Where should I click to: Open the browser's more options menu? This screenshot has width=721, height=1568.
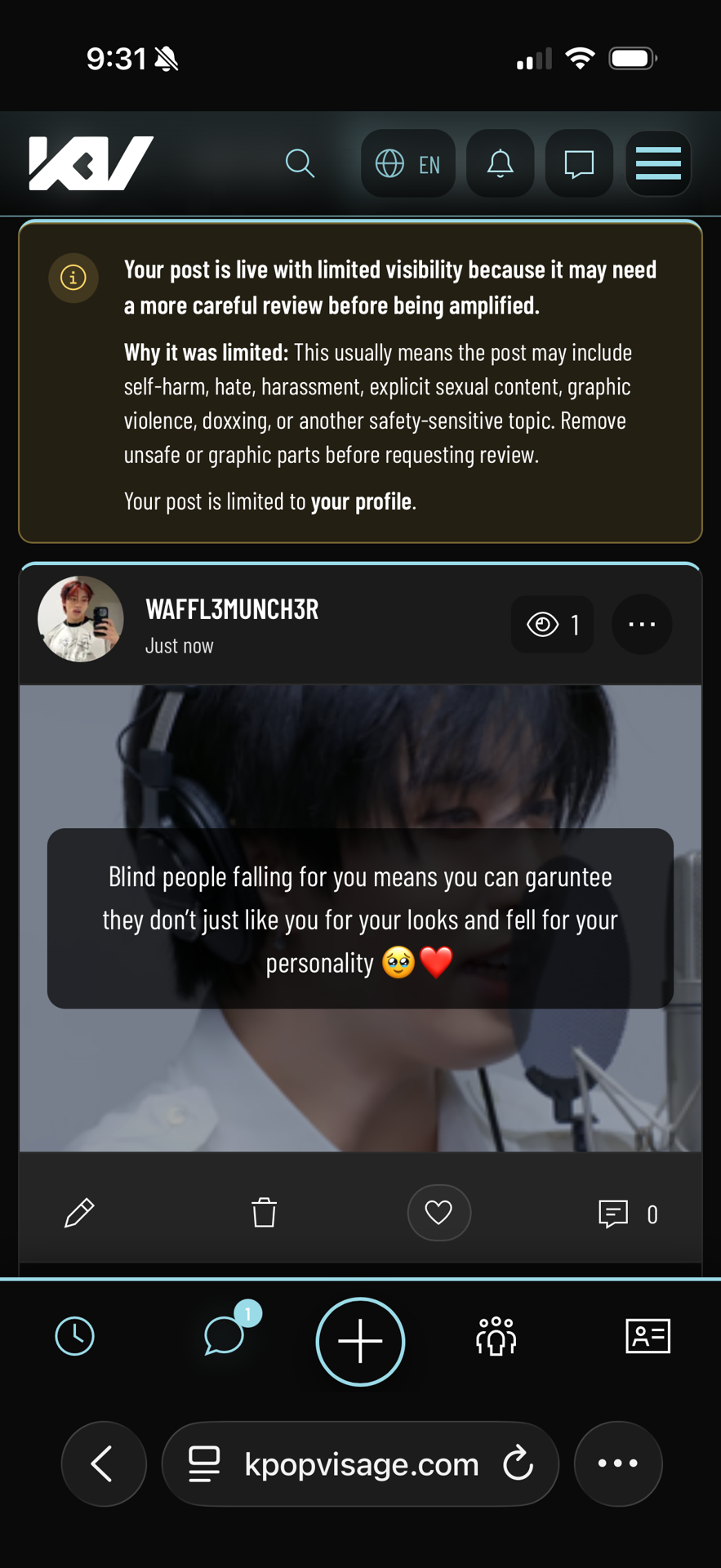[618, 1463]
